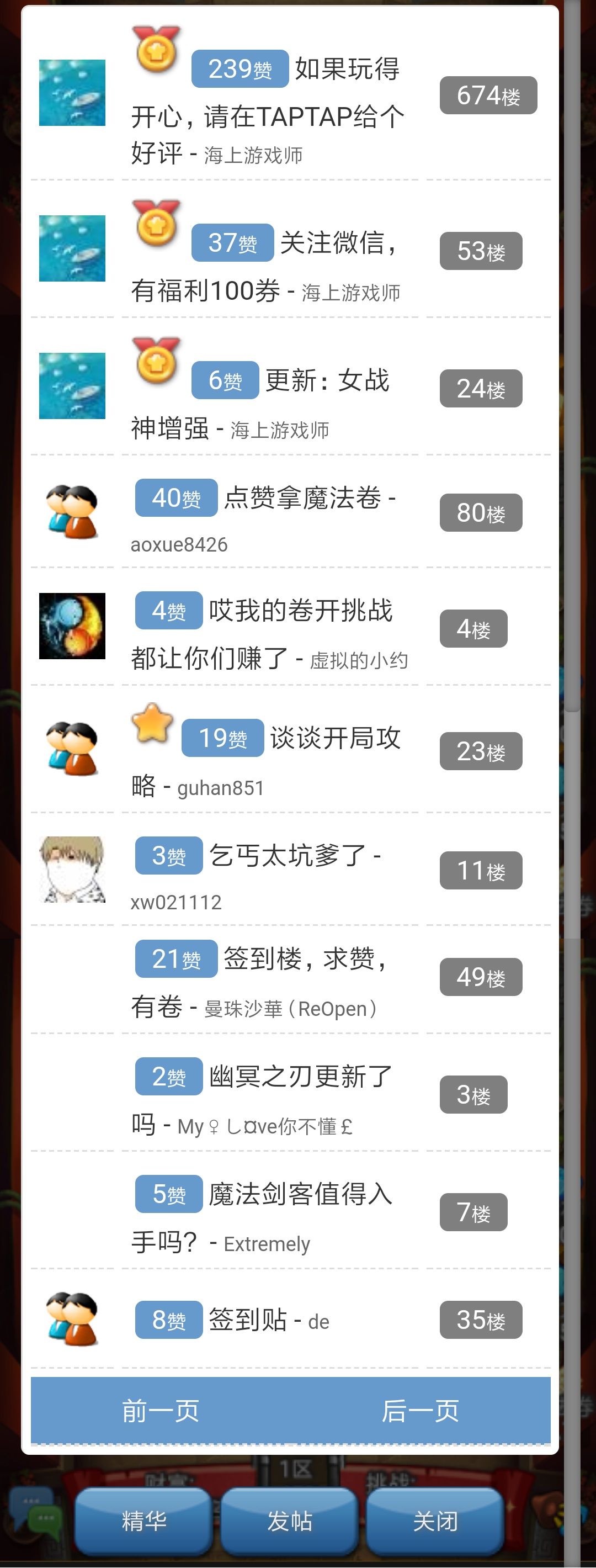Open the 如果玩得开心 TAPTAP好评 post
This screenshot has width=596, height=1568.
point(268,115)
